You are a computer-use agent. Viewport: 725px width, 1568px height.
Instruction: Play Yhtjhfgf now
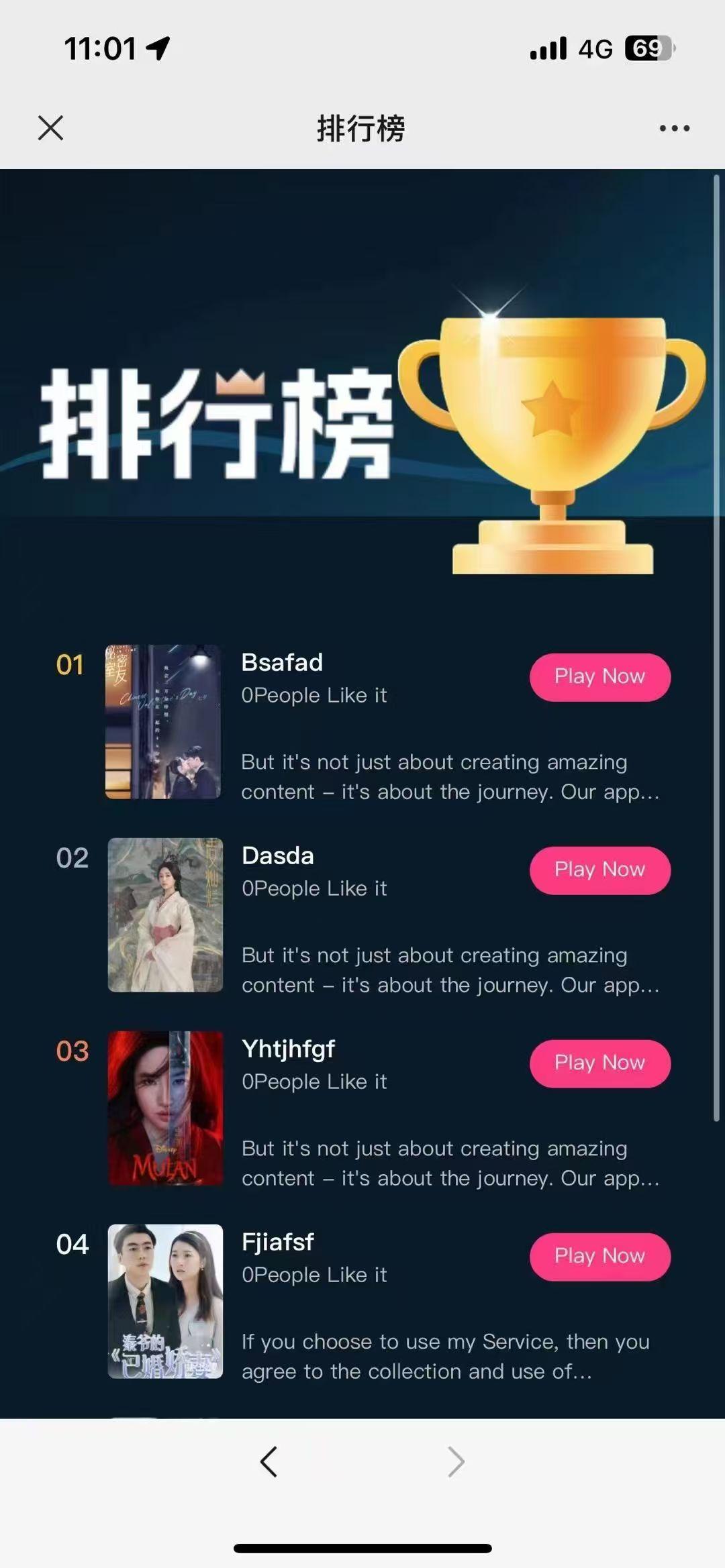click(599, 1063)
